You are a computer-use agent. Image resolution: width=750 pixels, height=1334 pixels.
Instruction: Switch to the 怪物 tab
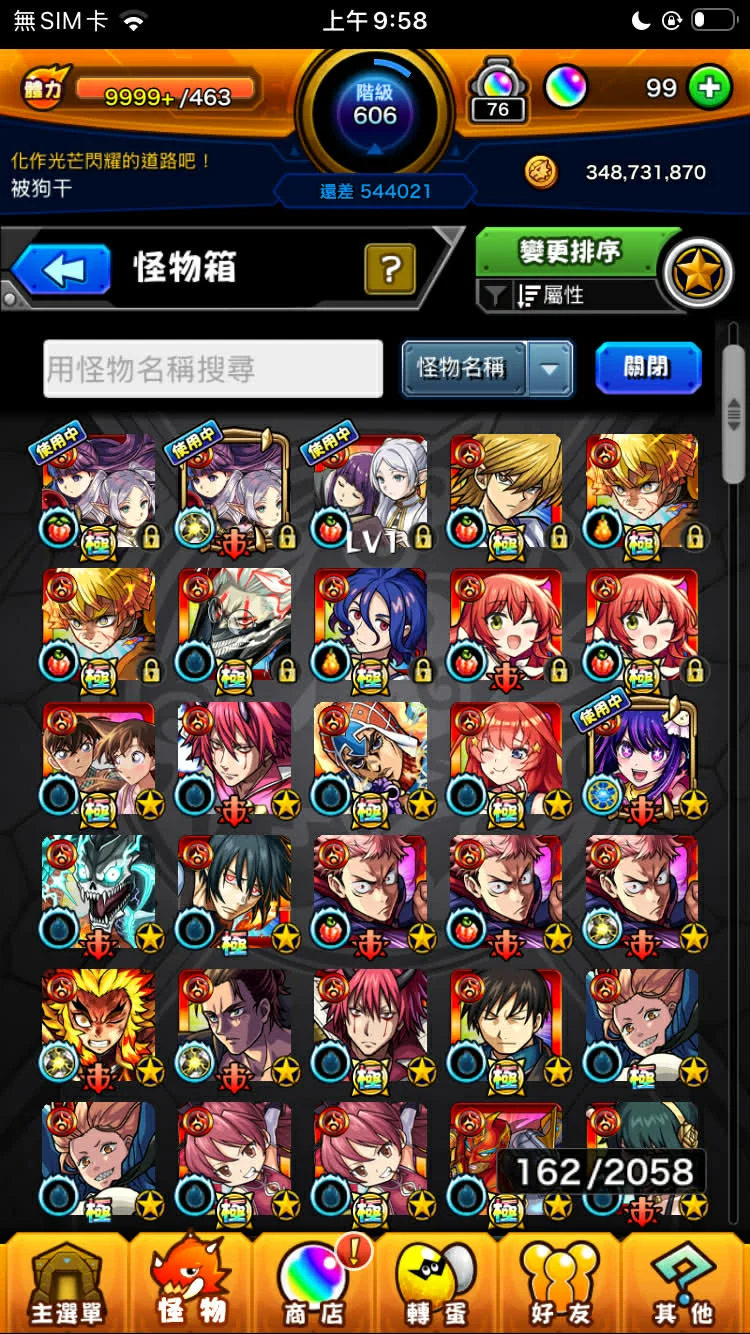click(x=190, y=1284)
